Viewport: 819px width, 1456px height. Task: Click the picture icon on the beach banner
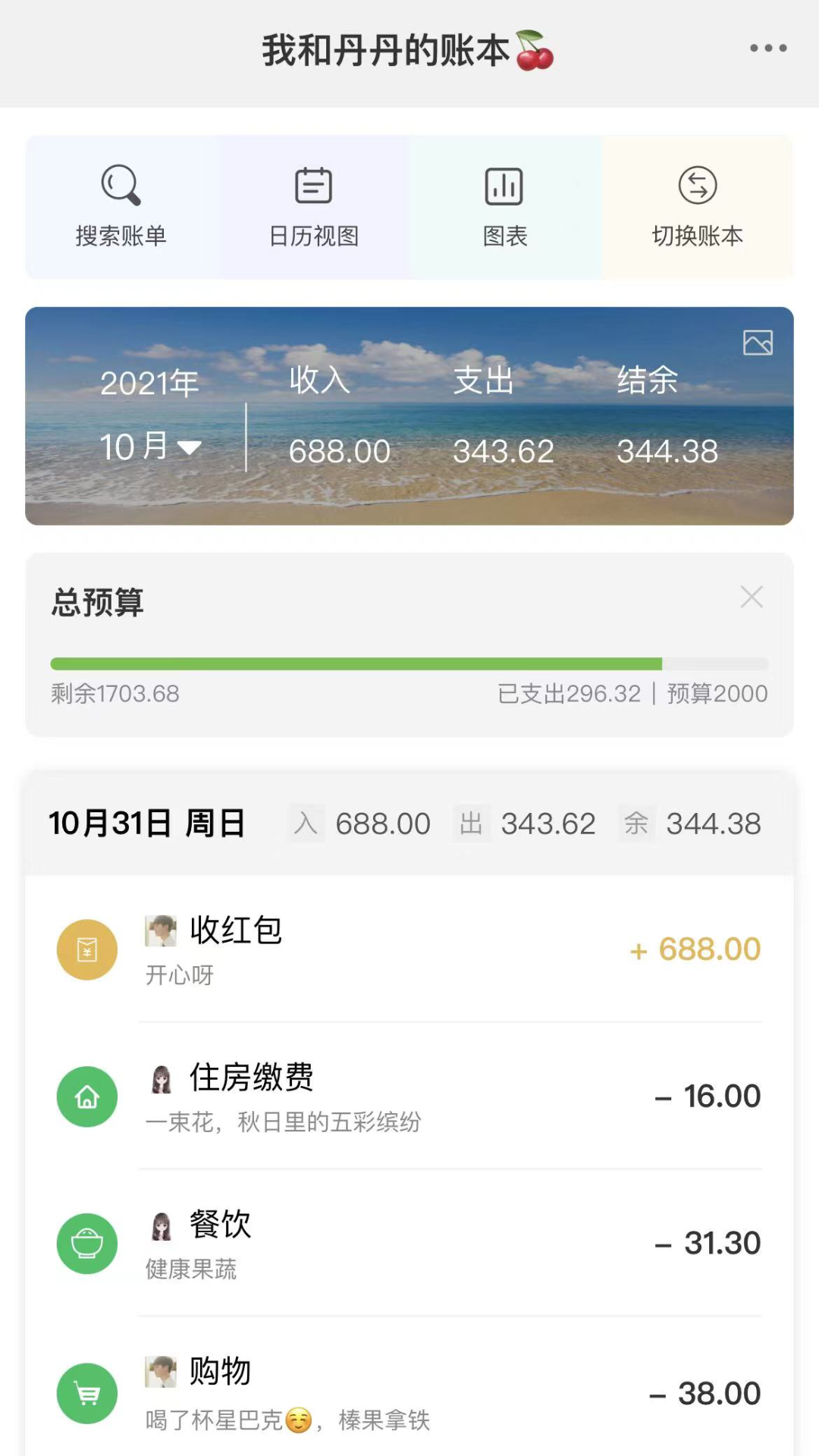click(x=757, y=344)
